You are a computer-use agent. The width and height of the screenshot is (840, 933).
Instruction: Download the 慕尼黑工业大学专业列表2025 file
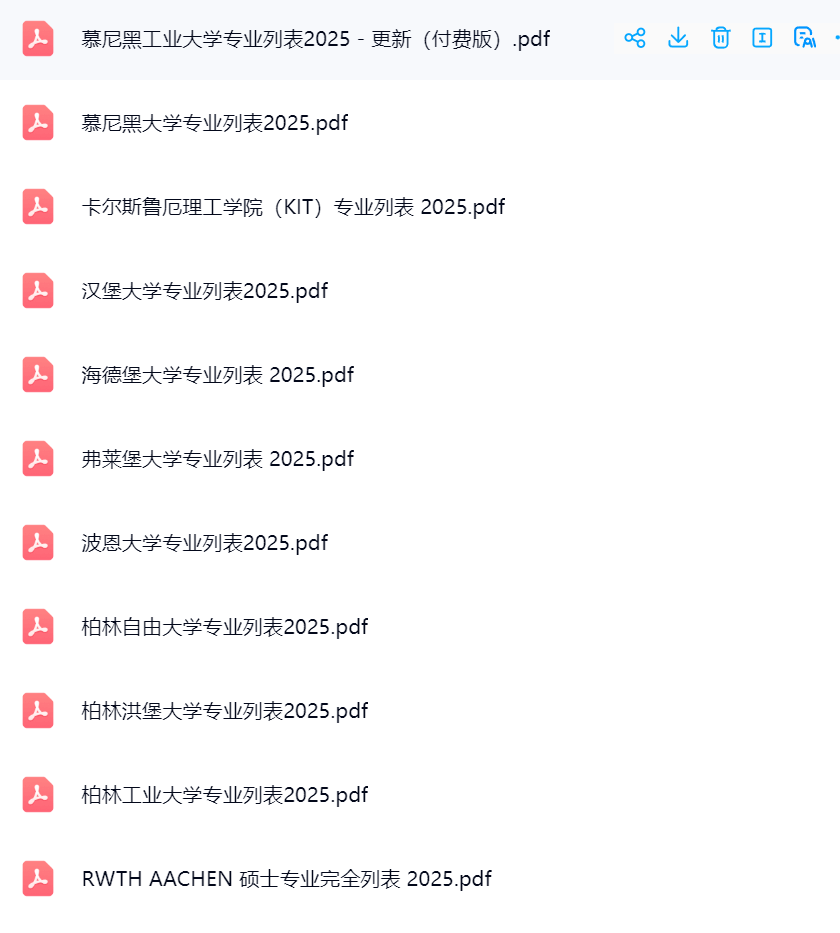pos(678,38)
